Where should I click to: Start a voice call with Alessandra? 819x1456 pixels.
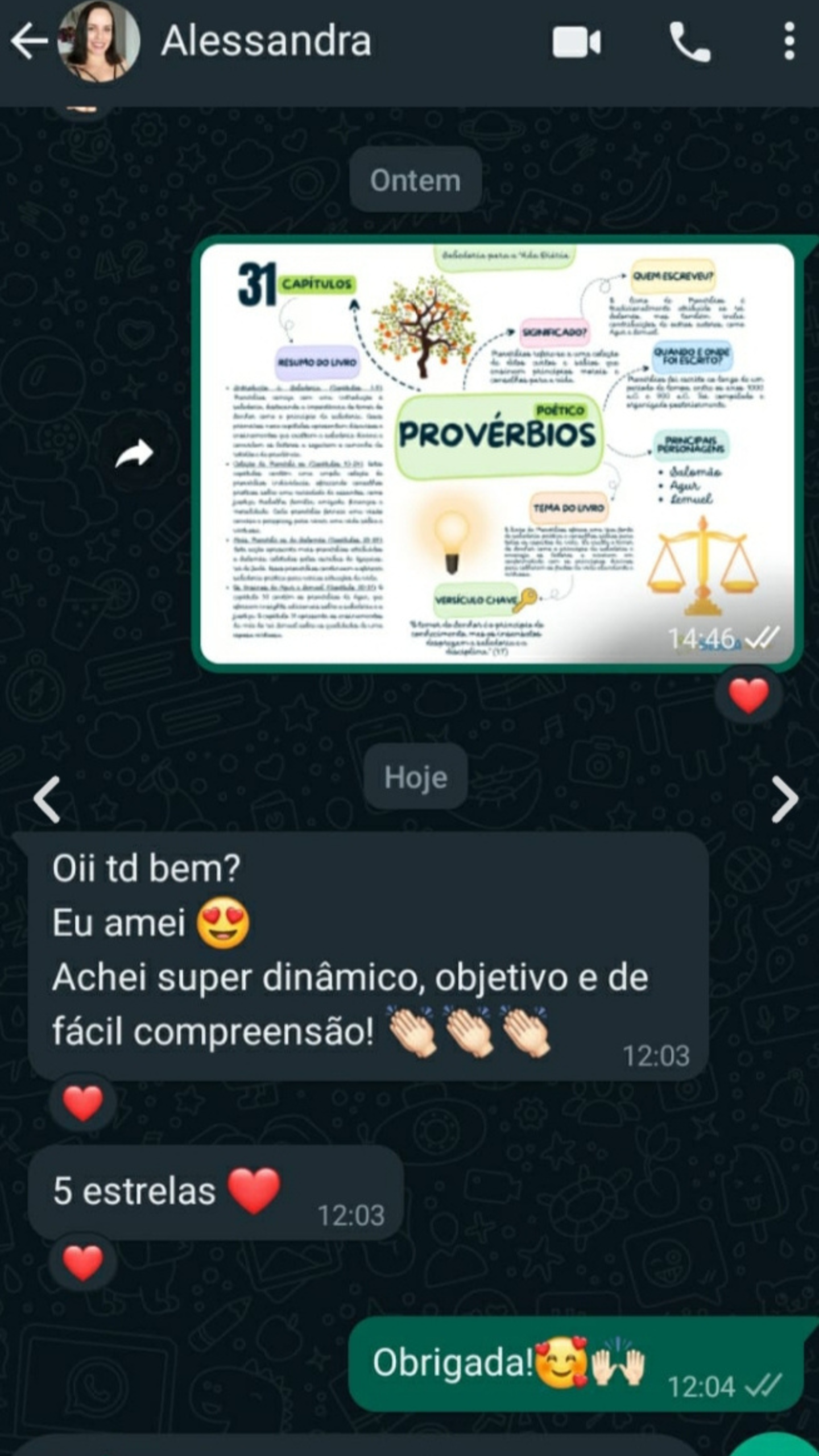(x=689, y=42)
